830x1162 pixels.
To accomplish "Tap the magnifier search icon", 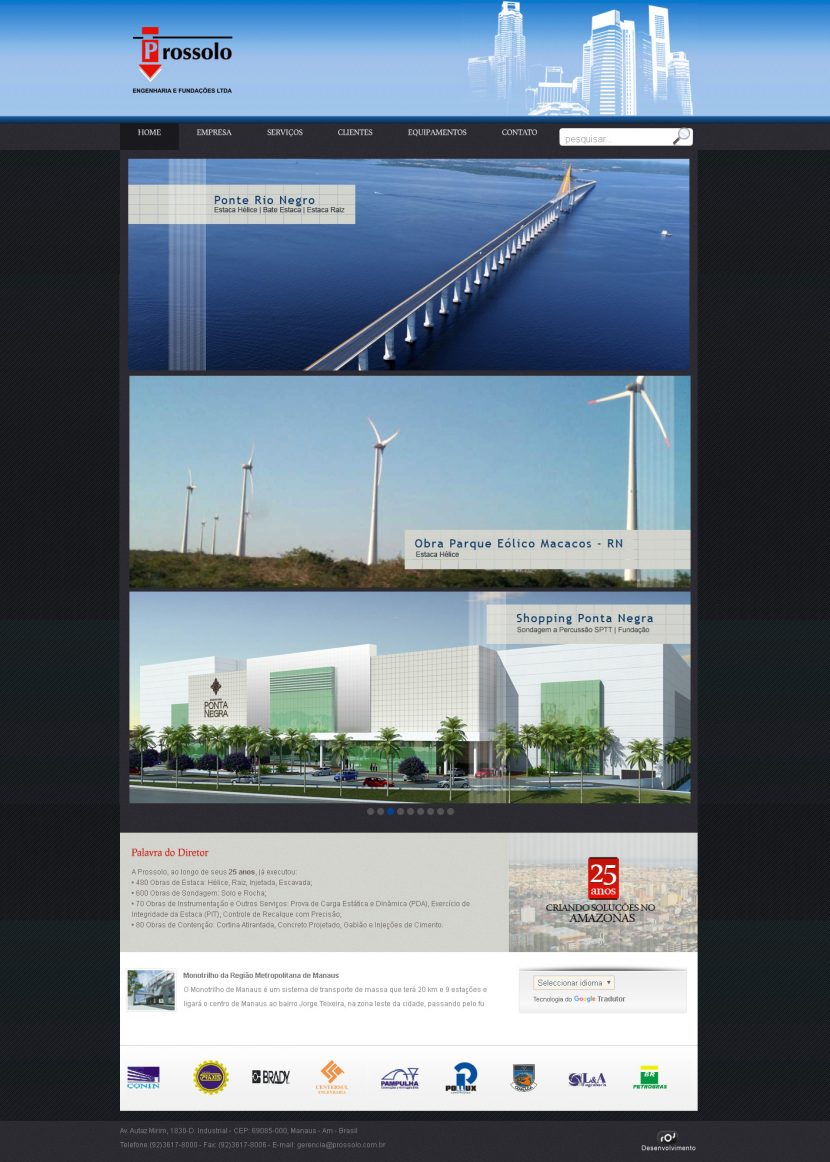I will pos(681,137).
